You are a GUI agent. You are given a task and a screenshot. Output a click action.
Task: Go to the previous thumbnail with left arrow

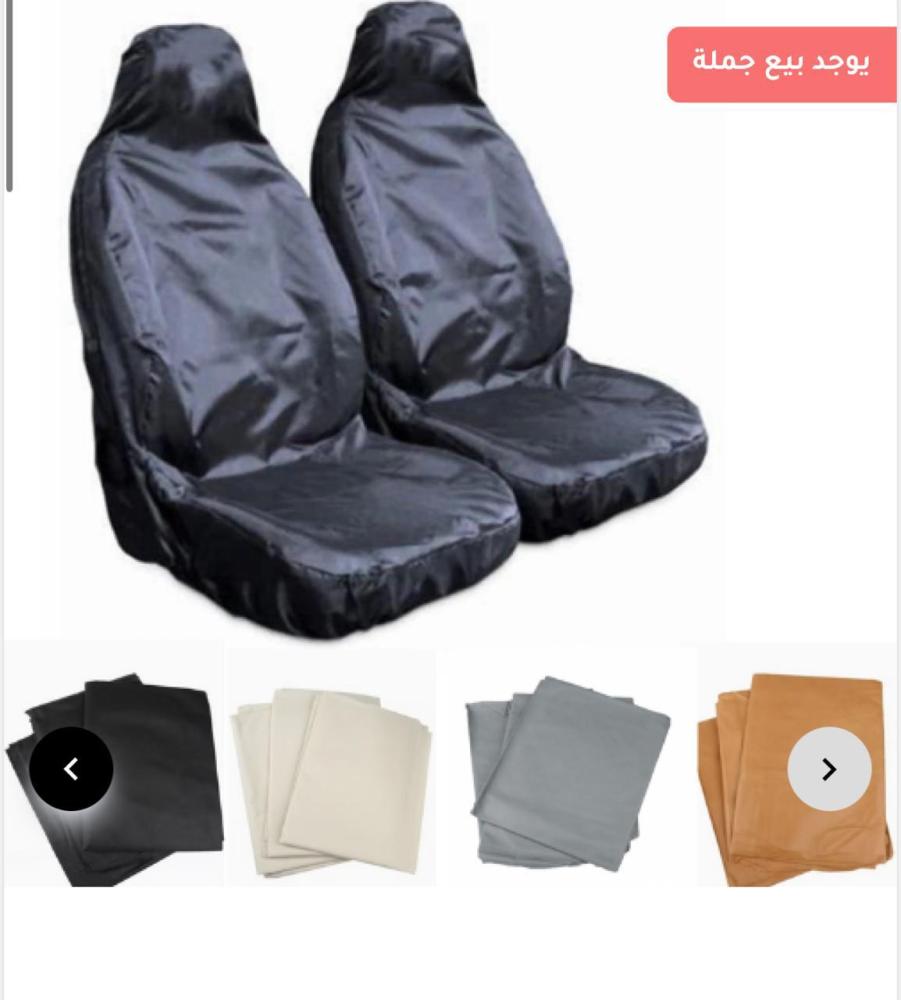pyautogui.click(x=71, y=769)
